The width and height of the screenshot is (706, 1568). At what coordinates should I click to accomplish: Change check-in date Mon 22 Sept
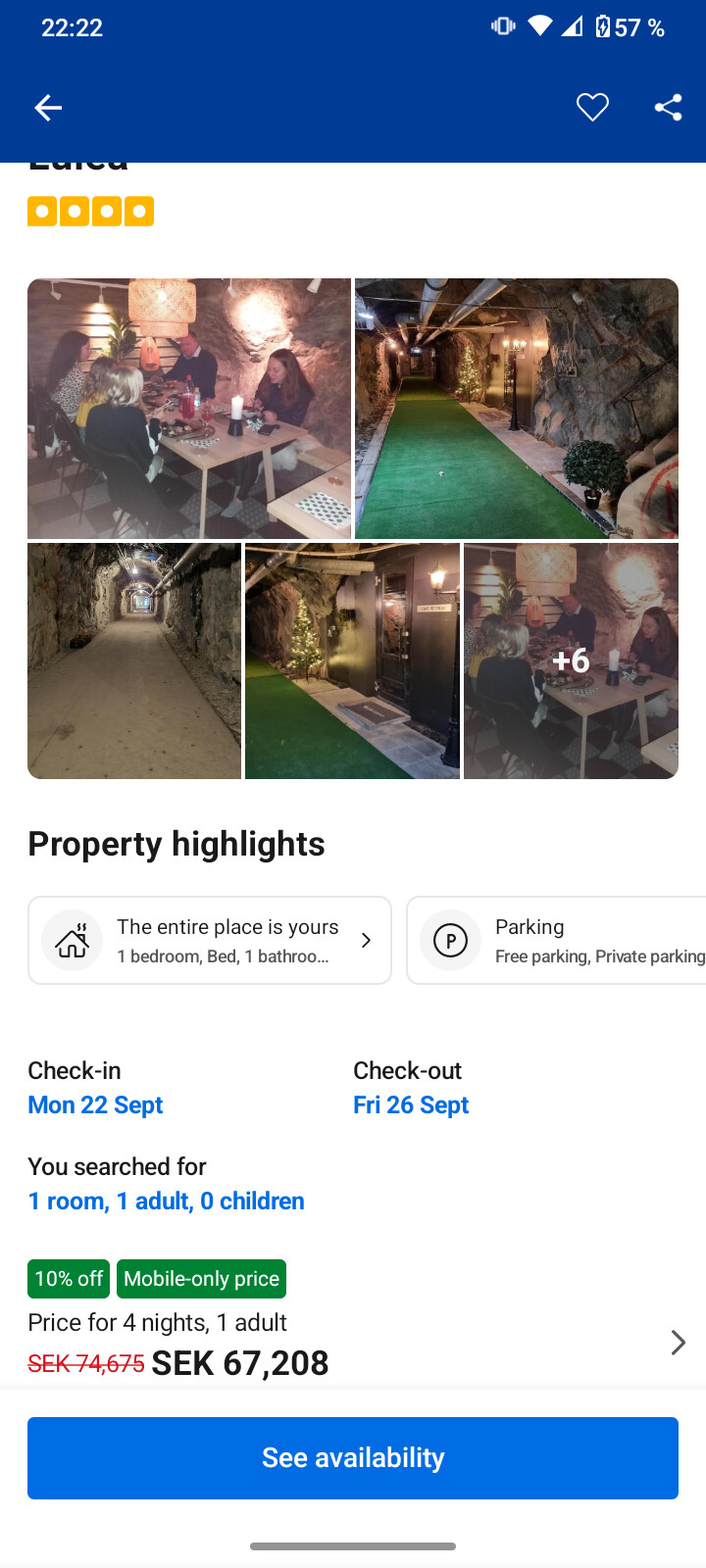pos(95,1104)
